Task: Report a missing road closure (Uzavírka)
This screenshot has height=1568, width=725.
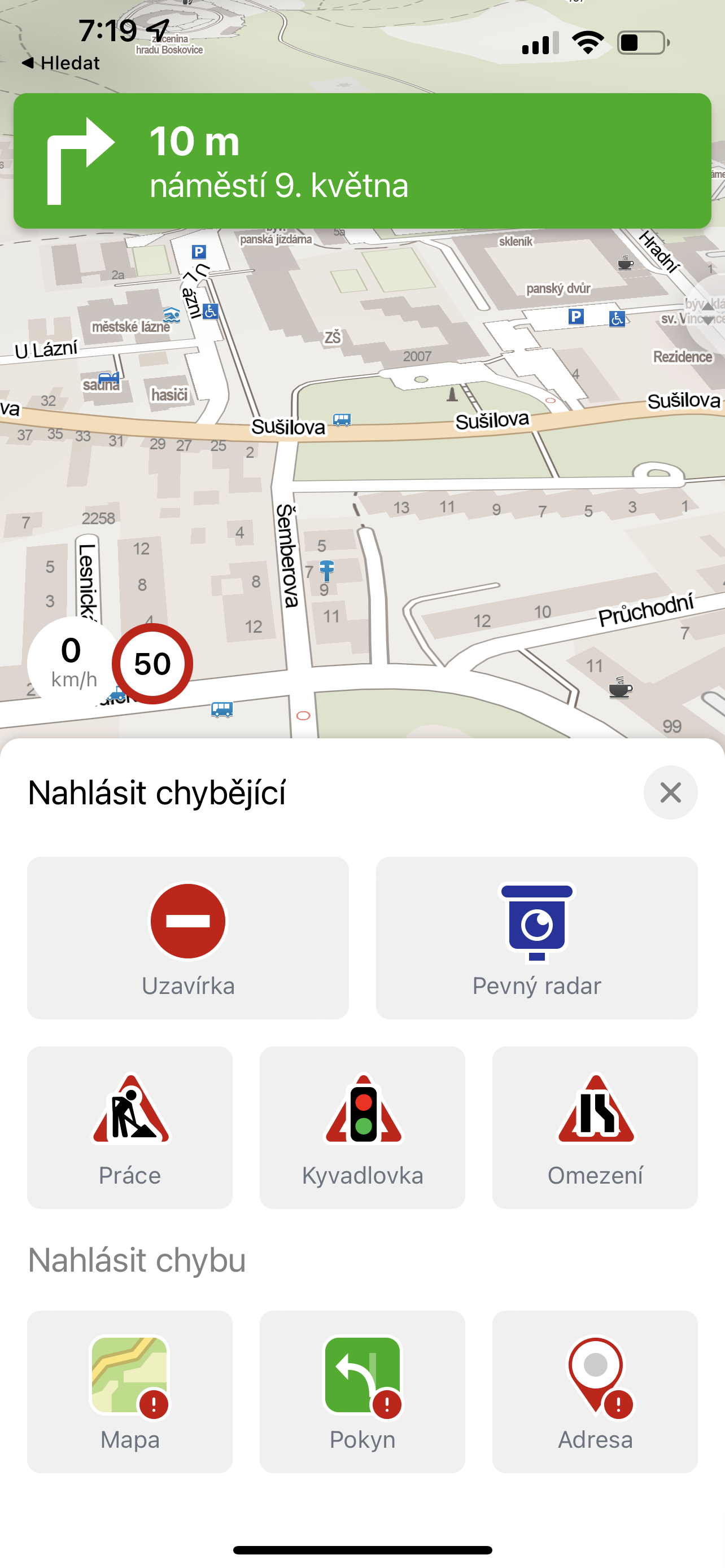Action: point(187,938)
